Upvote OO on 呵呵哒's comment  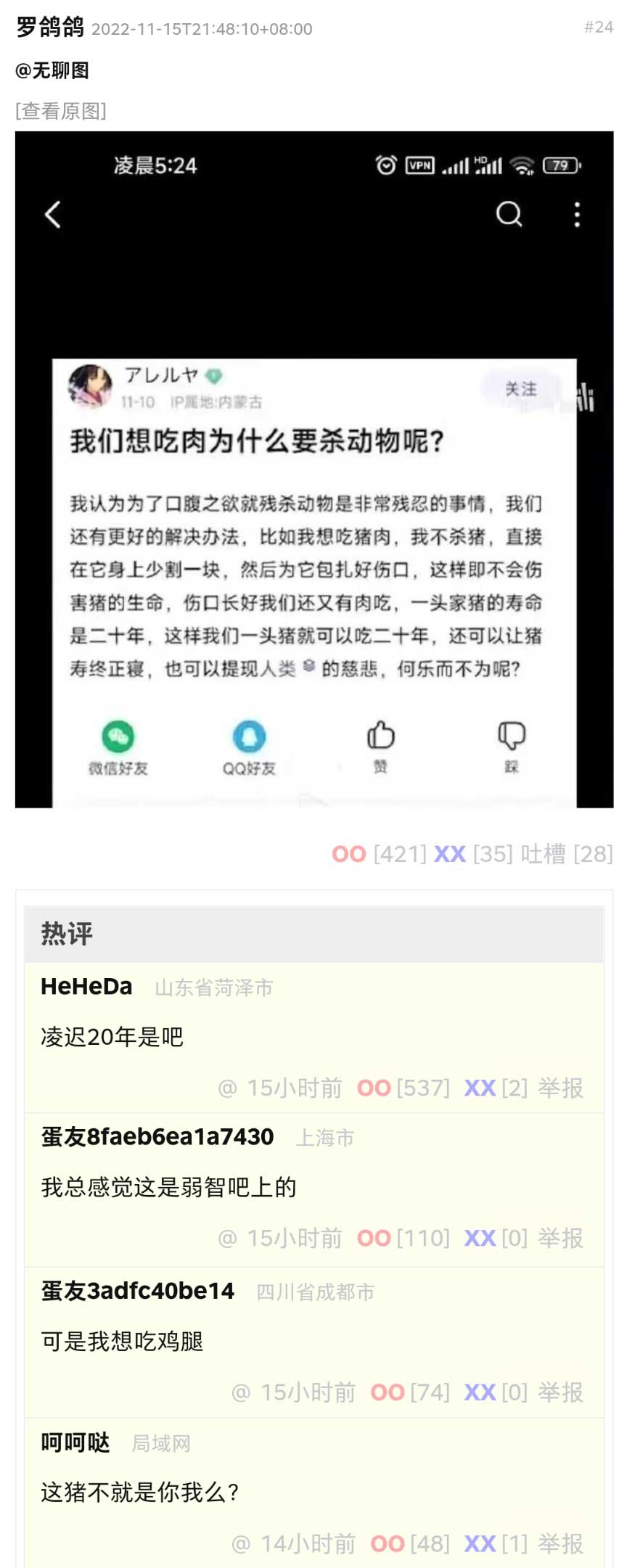(387, 1543)
